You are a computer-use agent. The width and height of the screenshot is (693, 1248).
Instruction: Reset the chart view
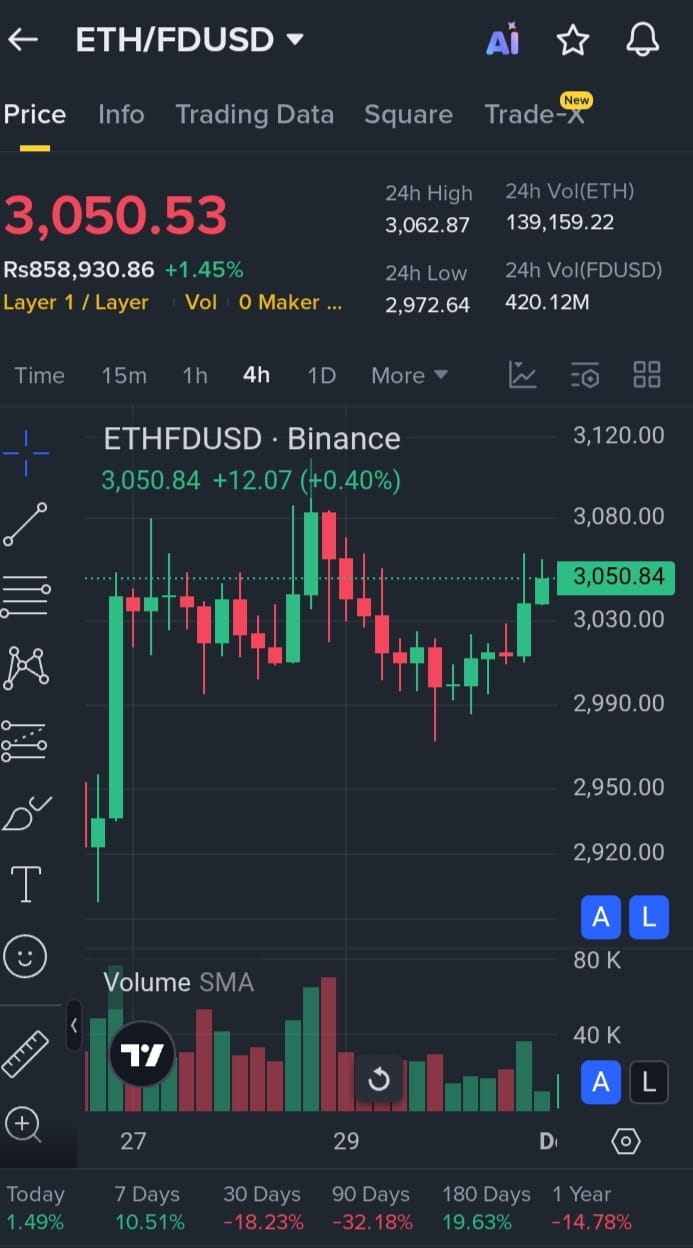pyautogui.click(x=379, y=1079)
